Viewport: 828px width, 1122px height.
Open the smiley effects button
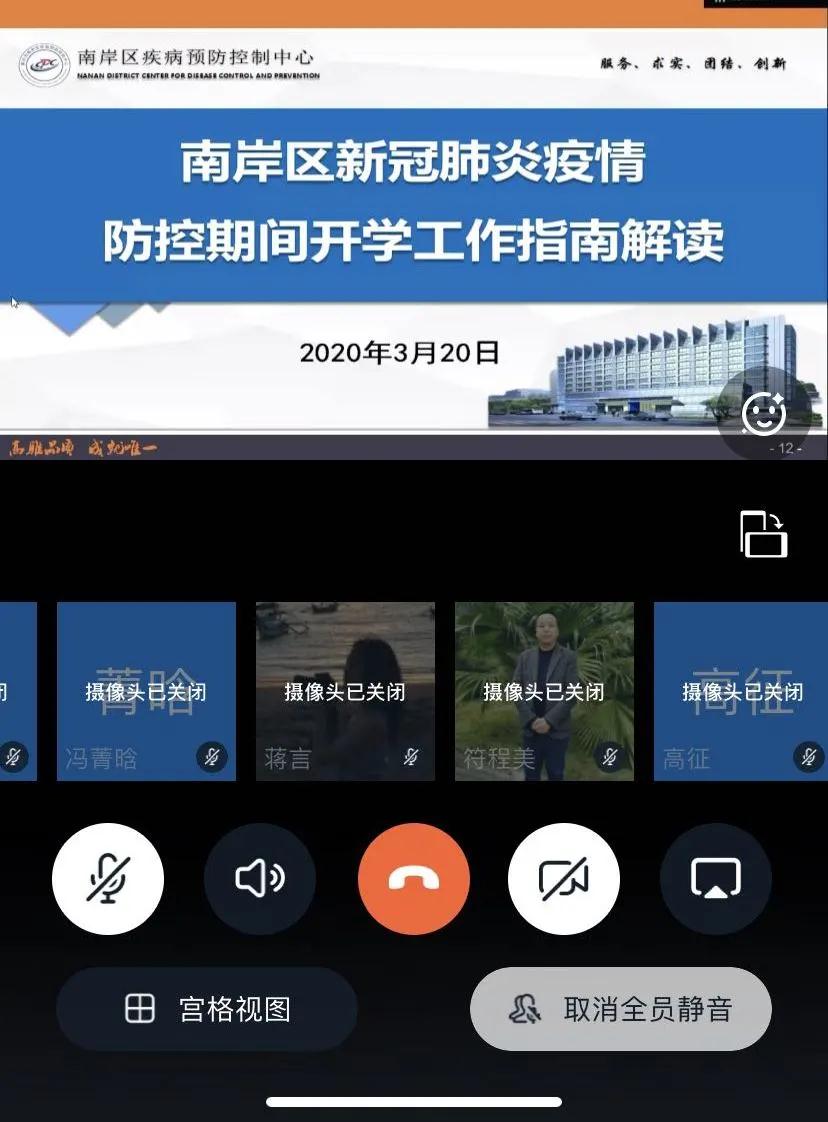coord(765,414)
